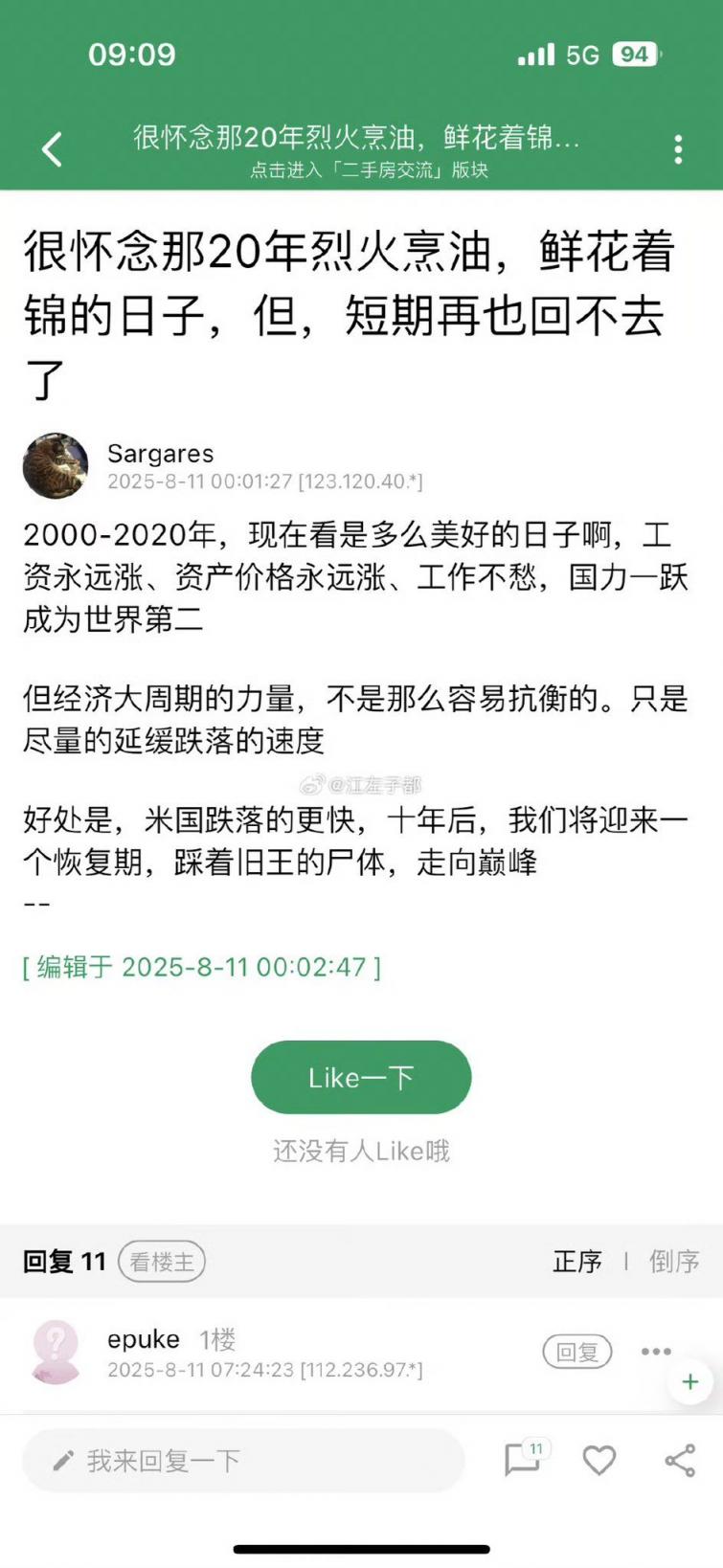Open epuke's avatar
This screenshot has height=1568, width=723.
pyautogui.click(x=56, y=1352)
